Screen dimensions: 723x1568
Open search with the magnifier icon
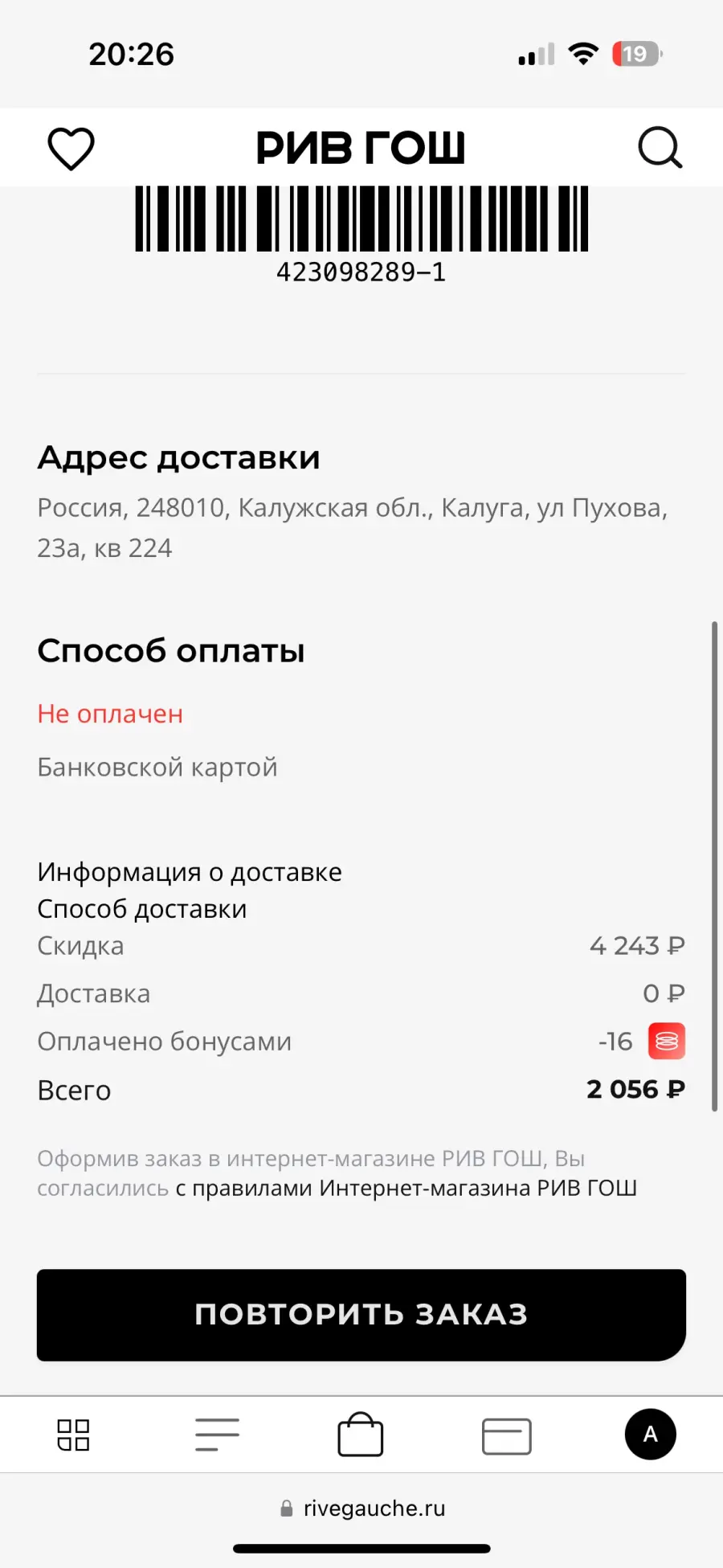click(x=660, y=148)
